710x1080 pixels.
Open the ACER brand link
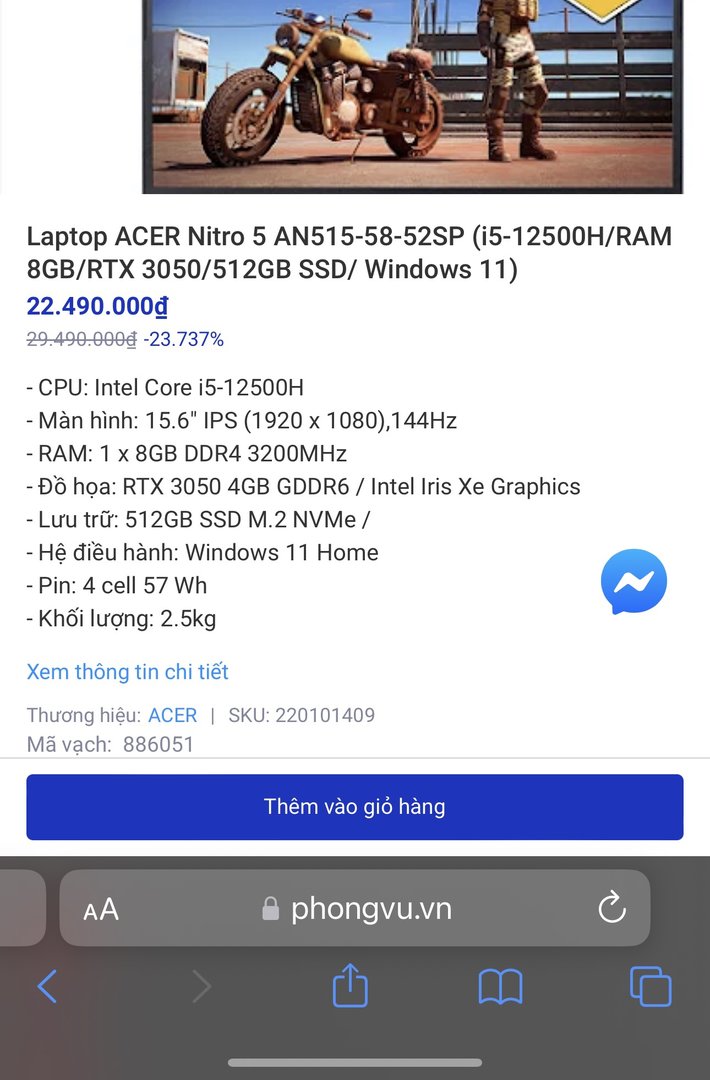click(x=172, y=715)
